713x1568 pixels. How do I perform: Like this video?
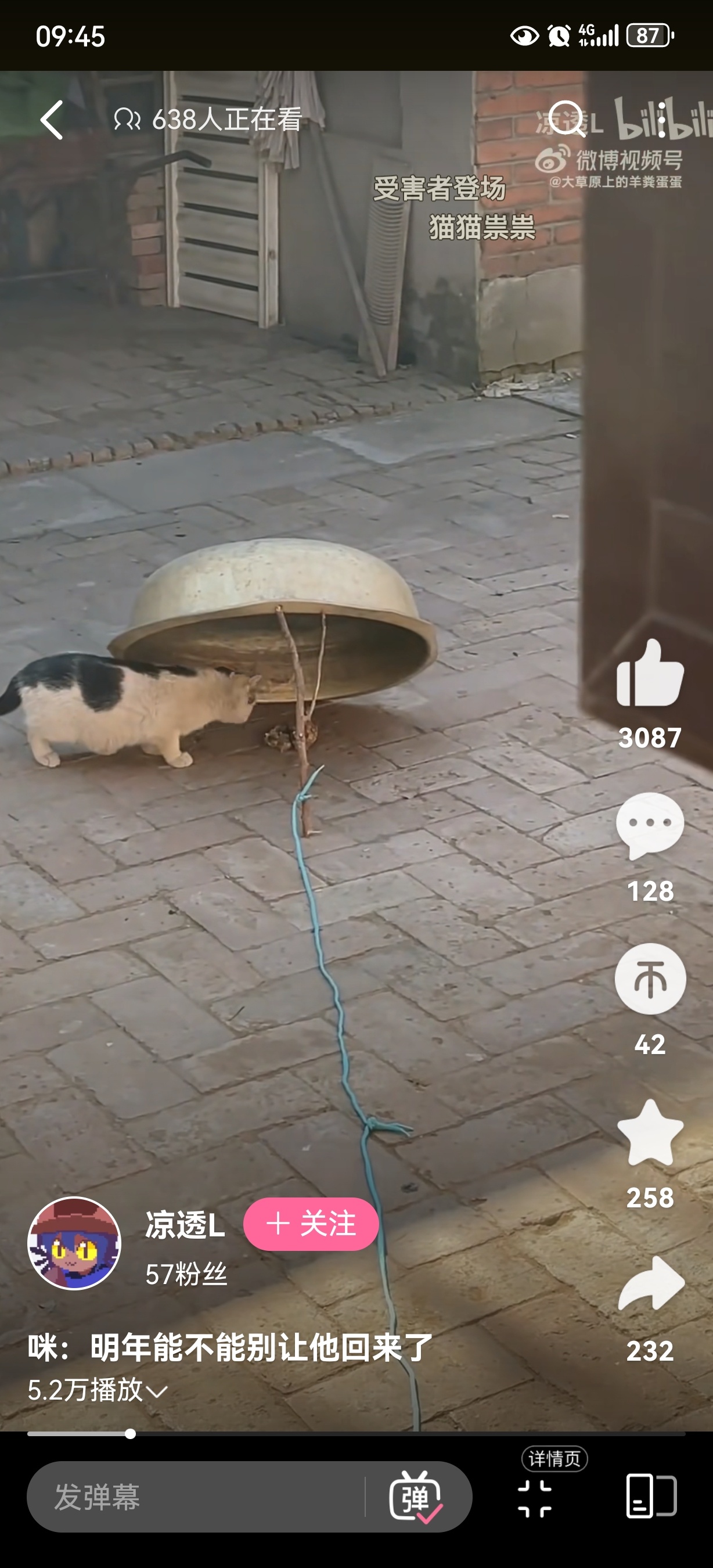coord(650,673)
